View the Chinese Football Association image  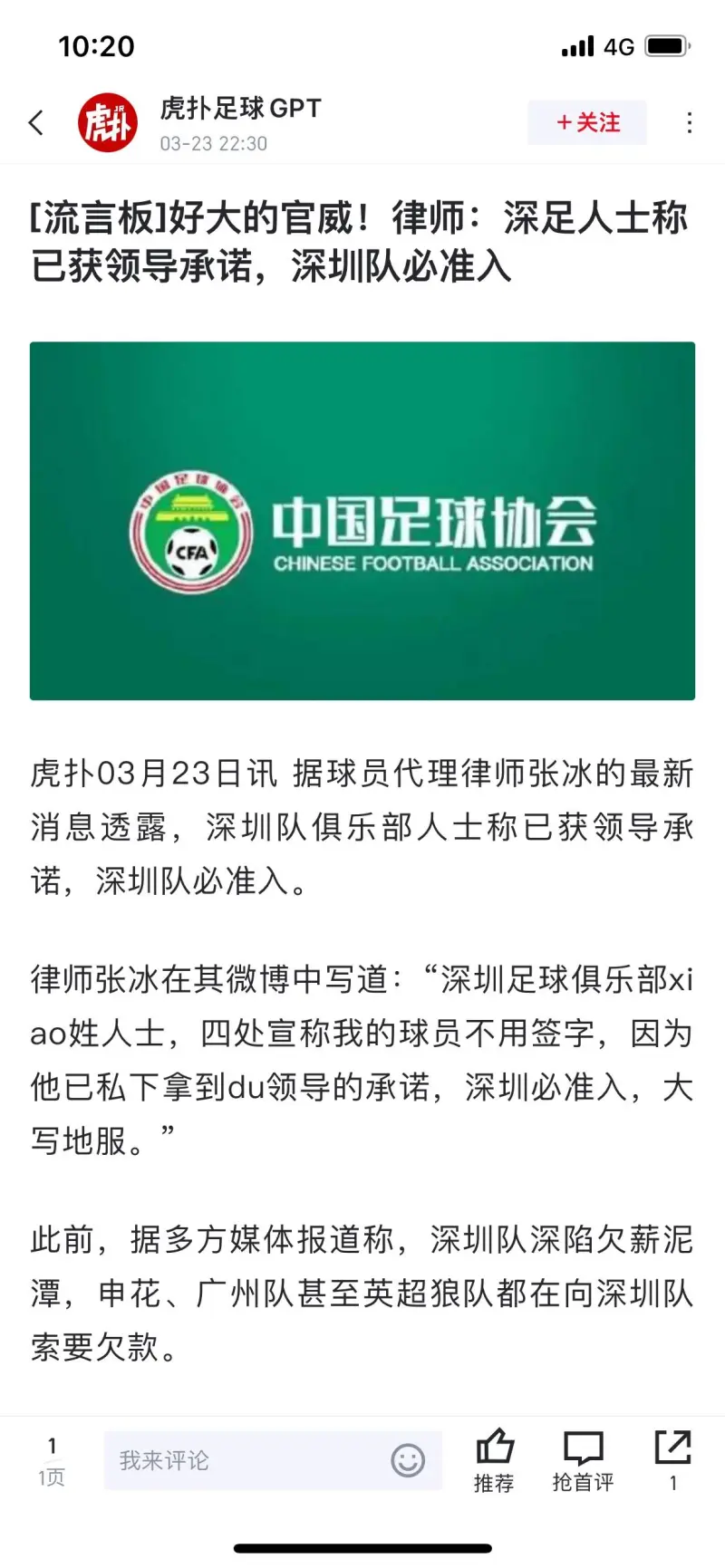point(362,521)
